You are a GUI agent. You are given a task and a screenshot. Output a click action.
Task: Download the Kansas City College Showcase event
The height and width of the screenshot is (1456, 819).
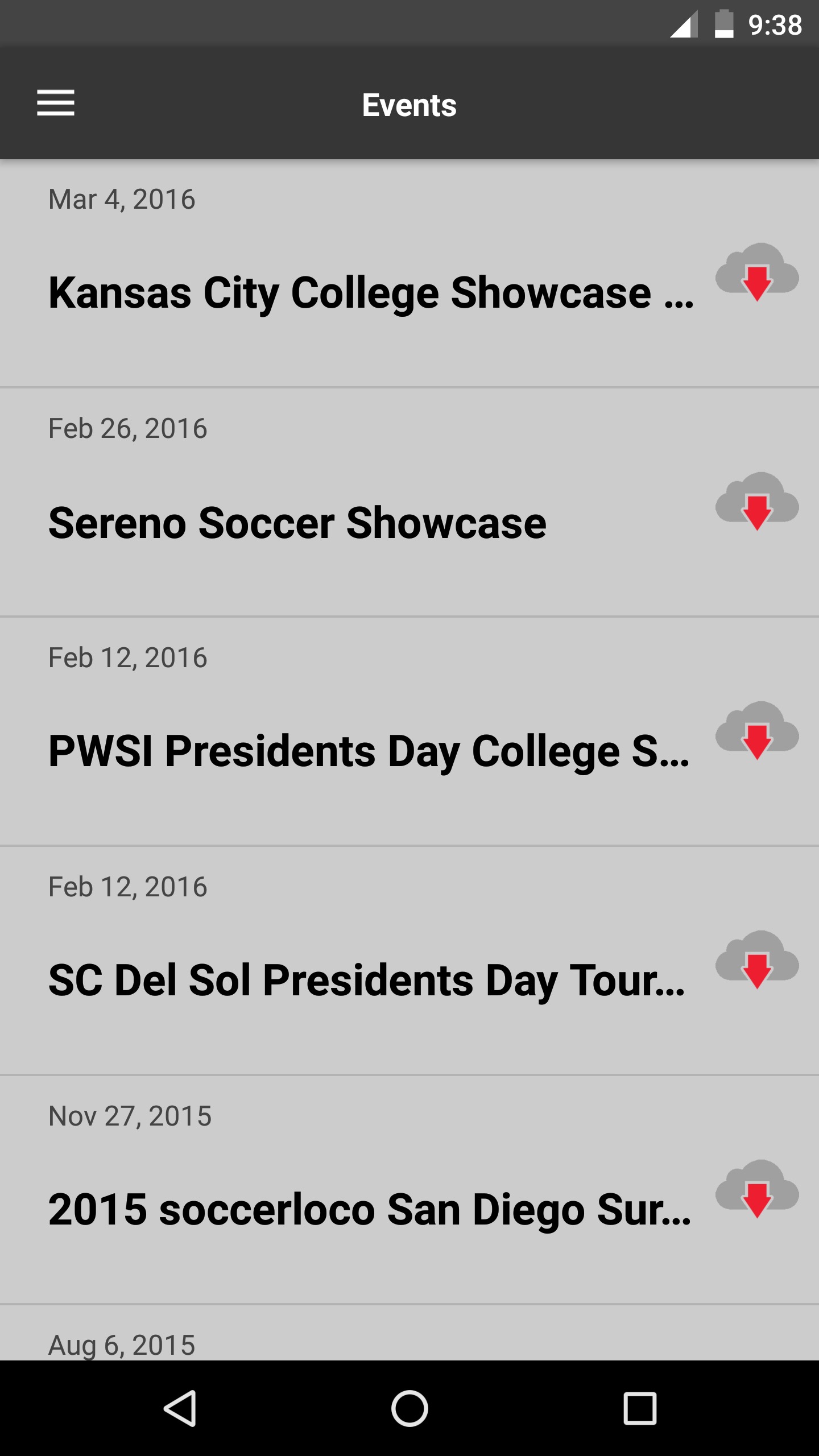pyautogui.click(x=757, y=272)
